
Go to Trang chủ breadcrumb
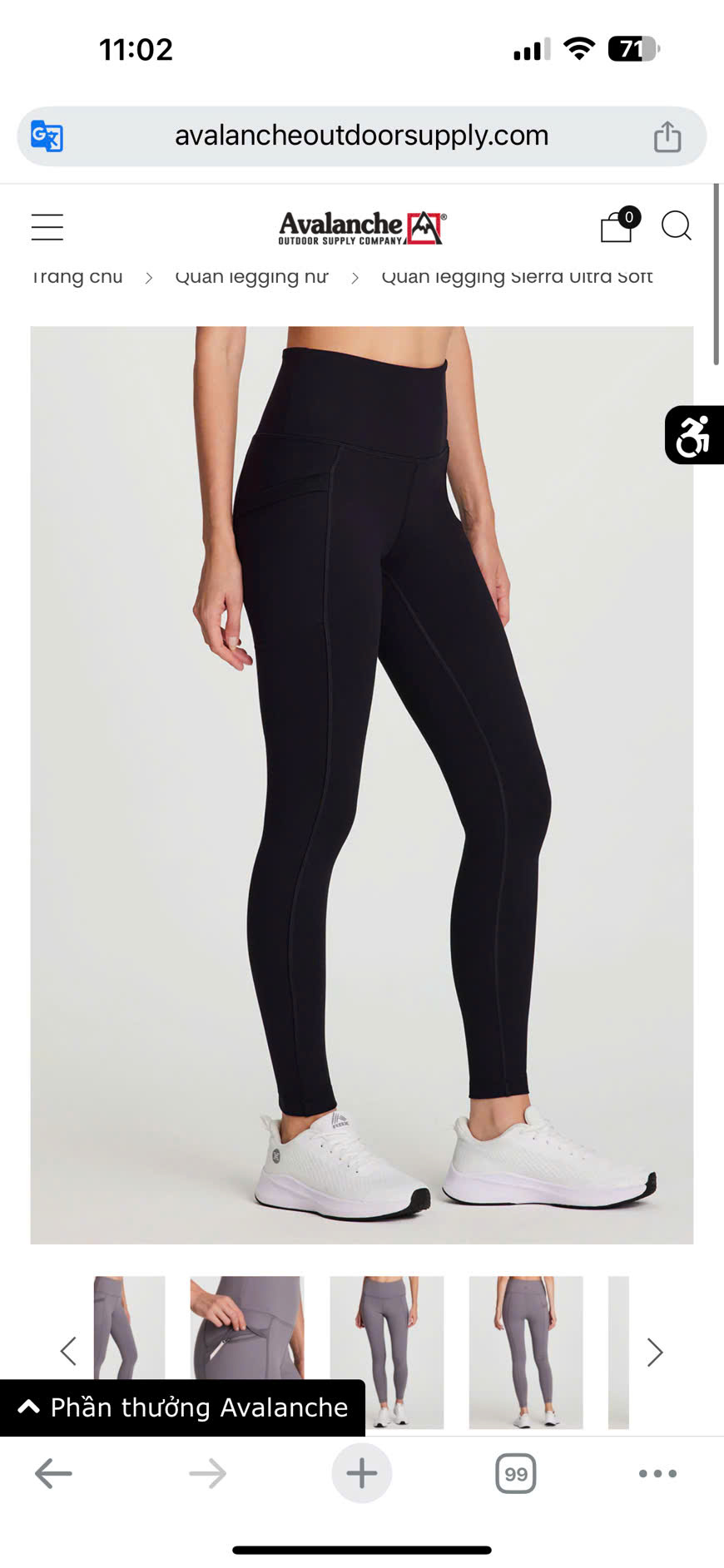tap(77, 277)
